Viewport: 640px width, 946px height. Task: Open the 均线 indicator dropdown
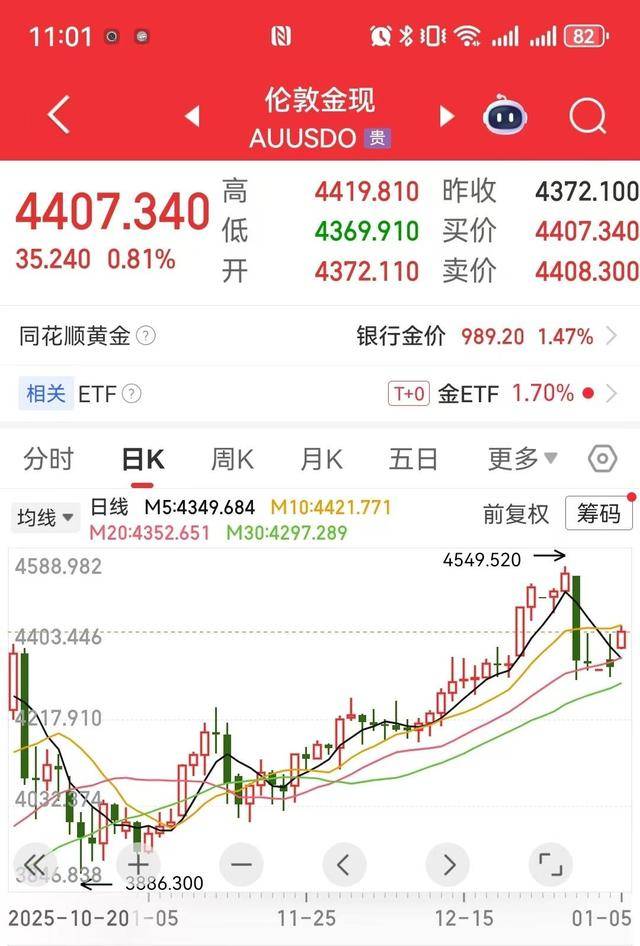[x=46, y=517]
